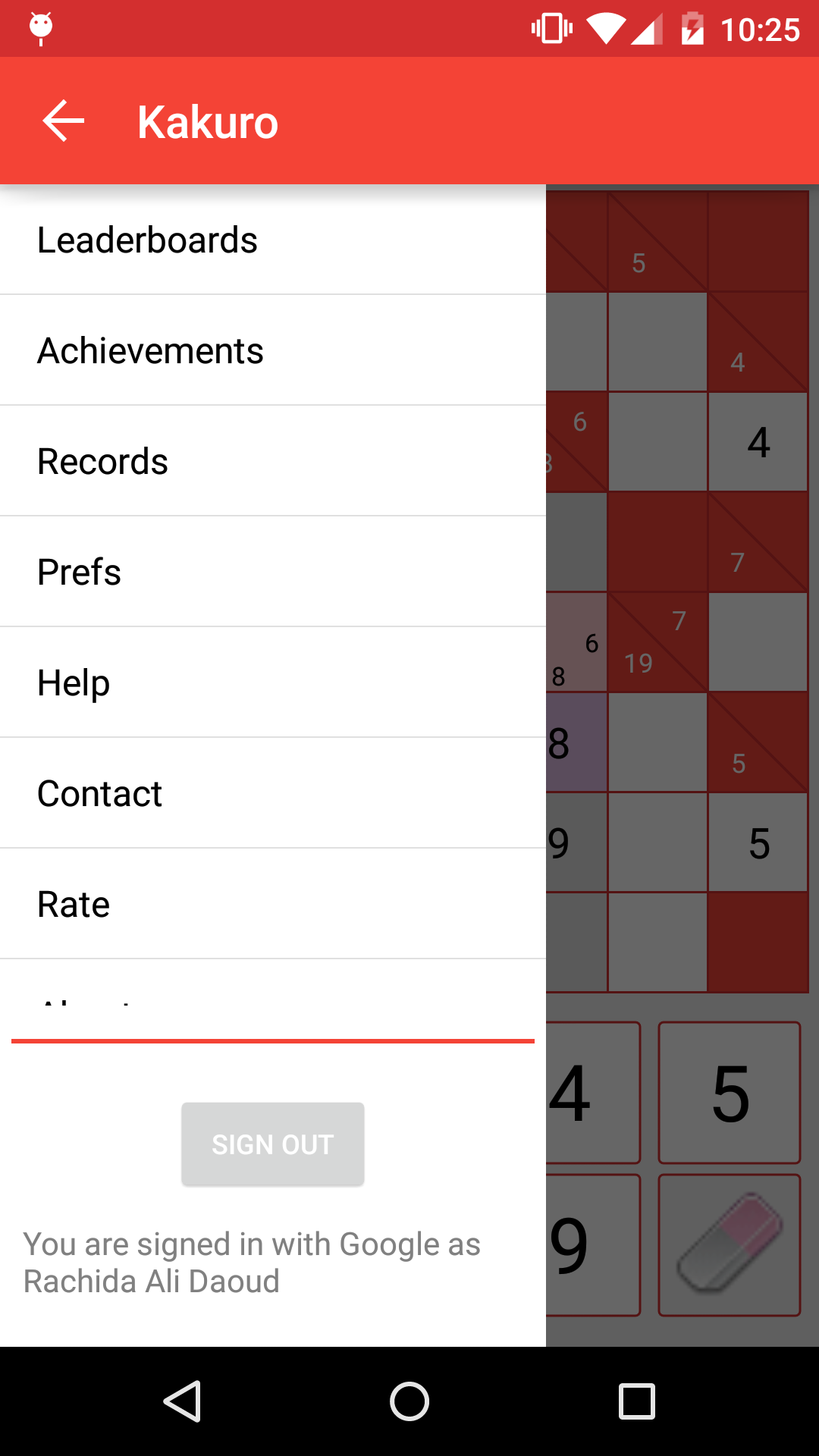The height and width of the screenshot is (1456, 819).
Task: Tap the system home button
Action: click(409, 1401)
